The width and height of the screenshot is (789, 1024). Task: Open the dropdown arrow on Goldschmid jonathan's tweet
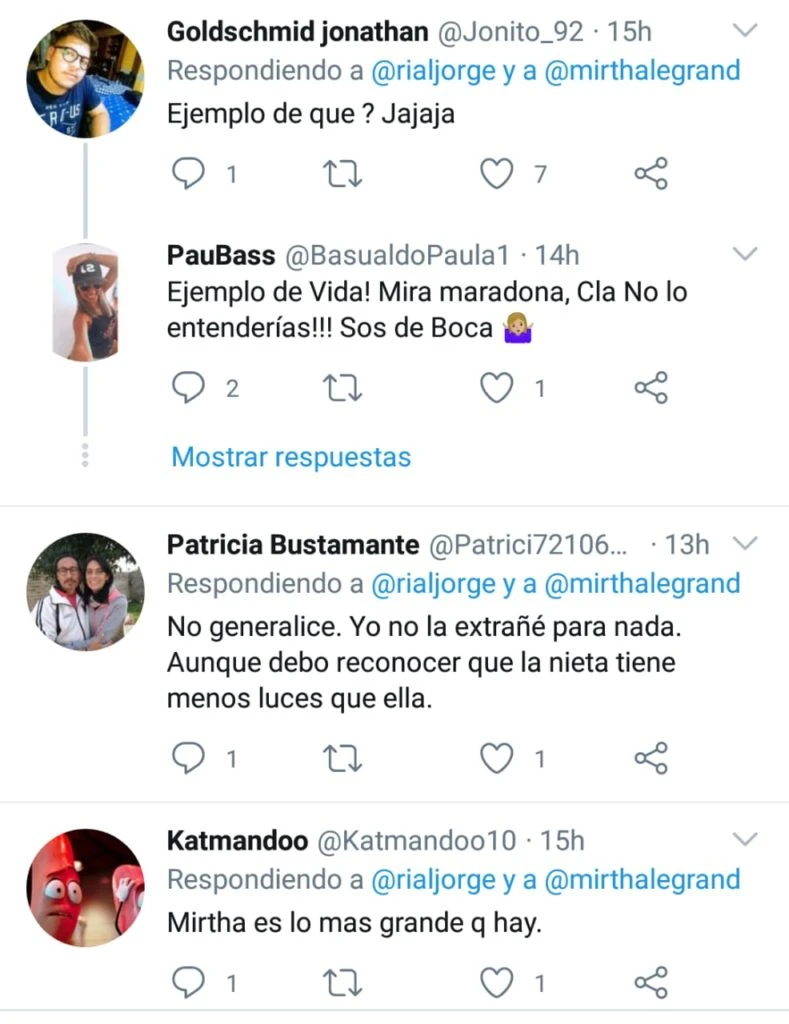tap(746, 32)
